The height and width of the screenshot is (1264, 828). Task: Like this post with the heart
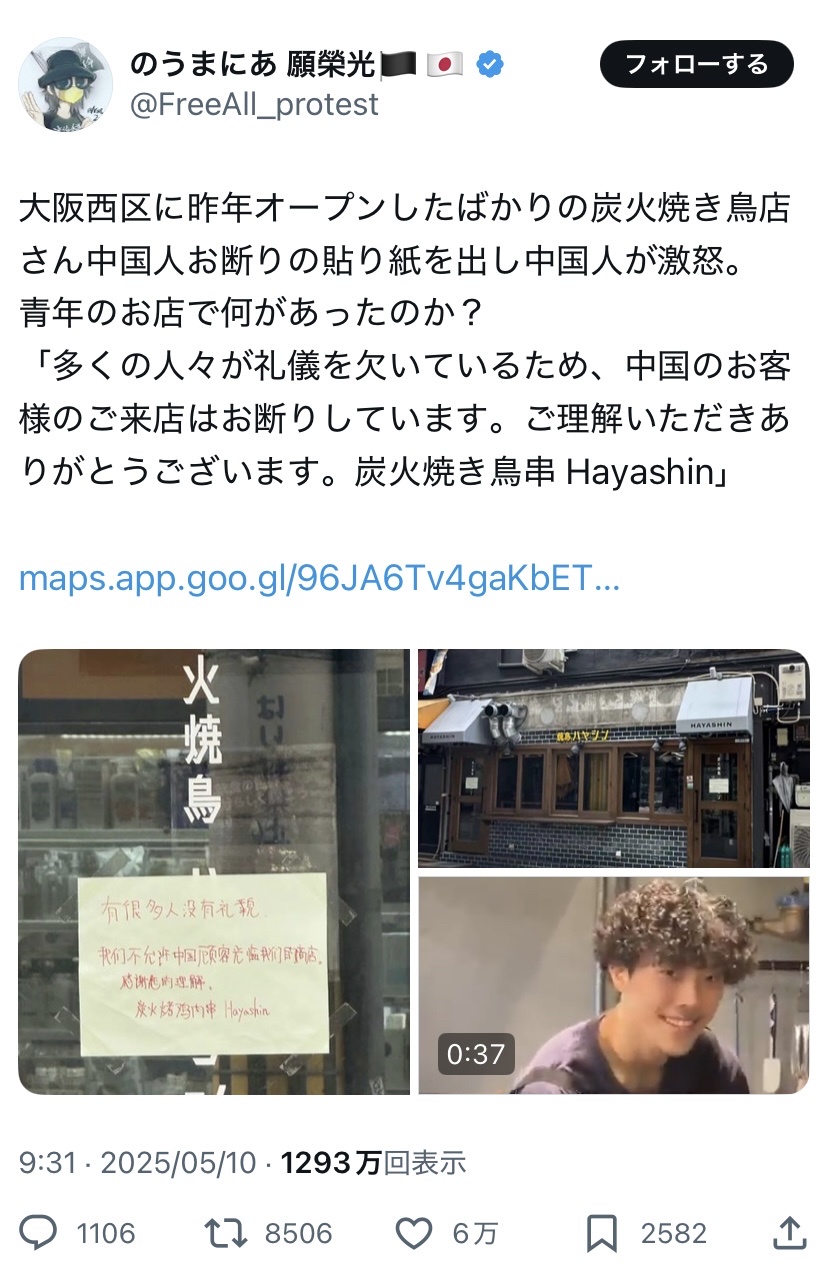tap(414, 1233)
